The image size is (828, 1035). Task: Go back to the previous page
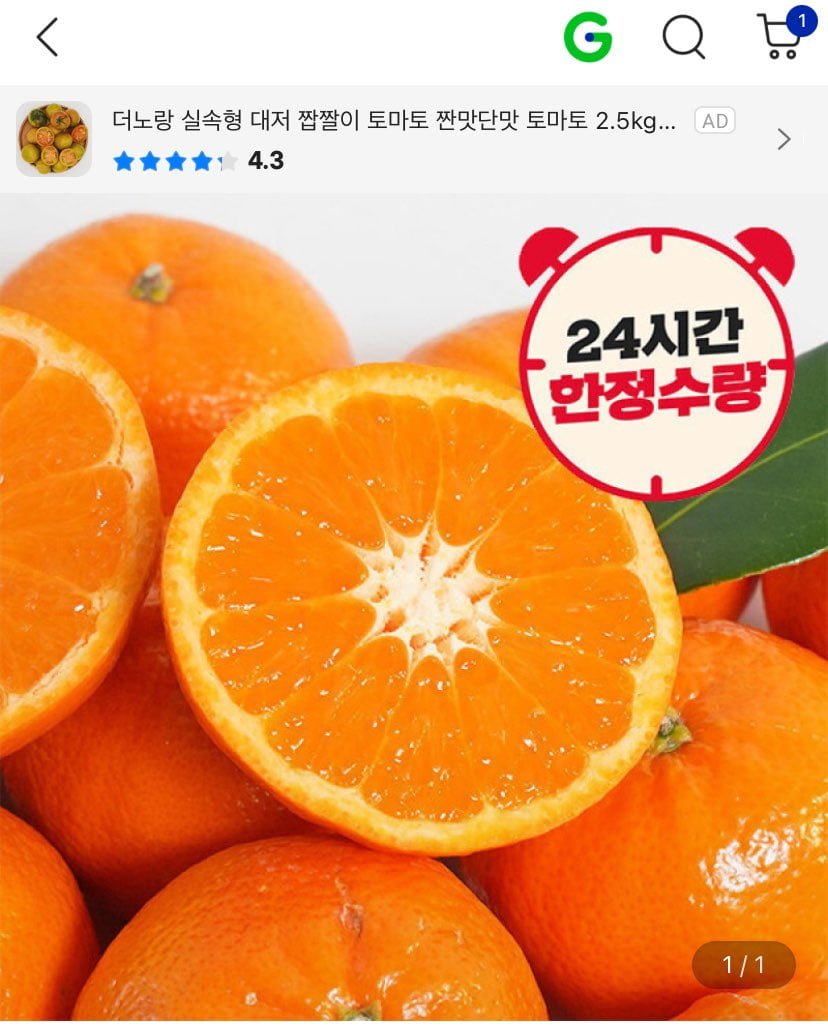[47, 38]
